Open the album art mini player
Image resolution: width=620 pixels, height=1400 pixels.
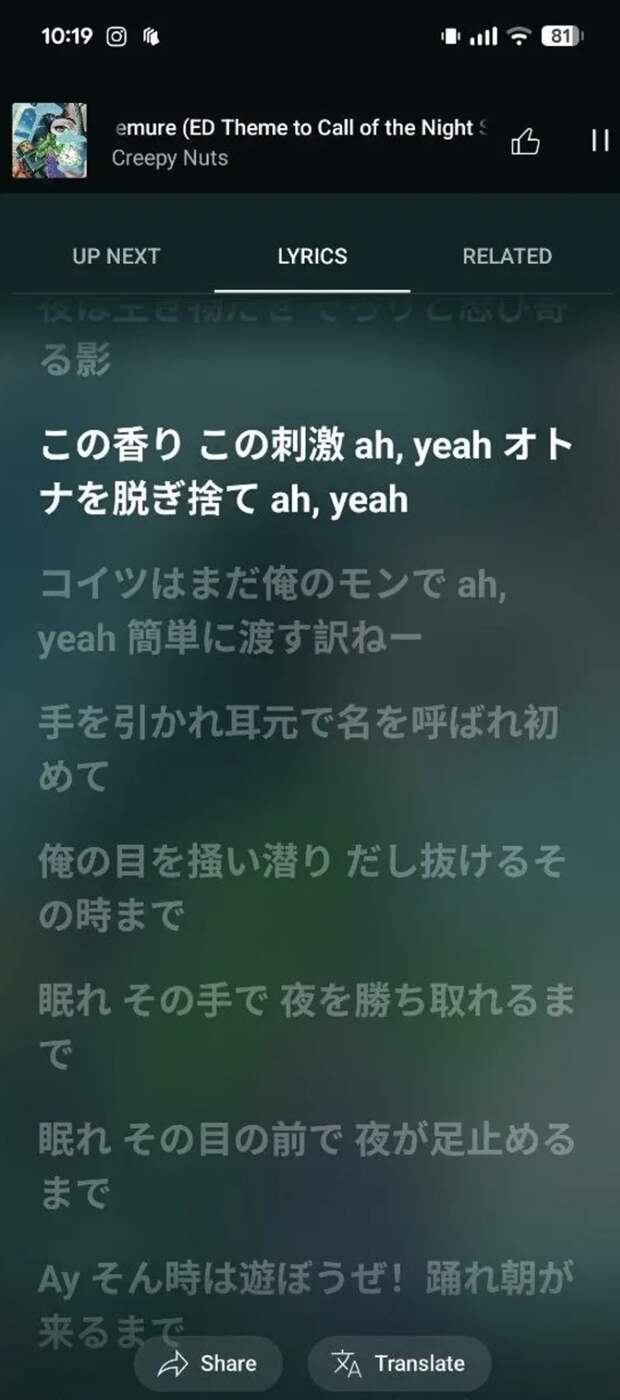point(49,141)
